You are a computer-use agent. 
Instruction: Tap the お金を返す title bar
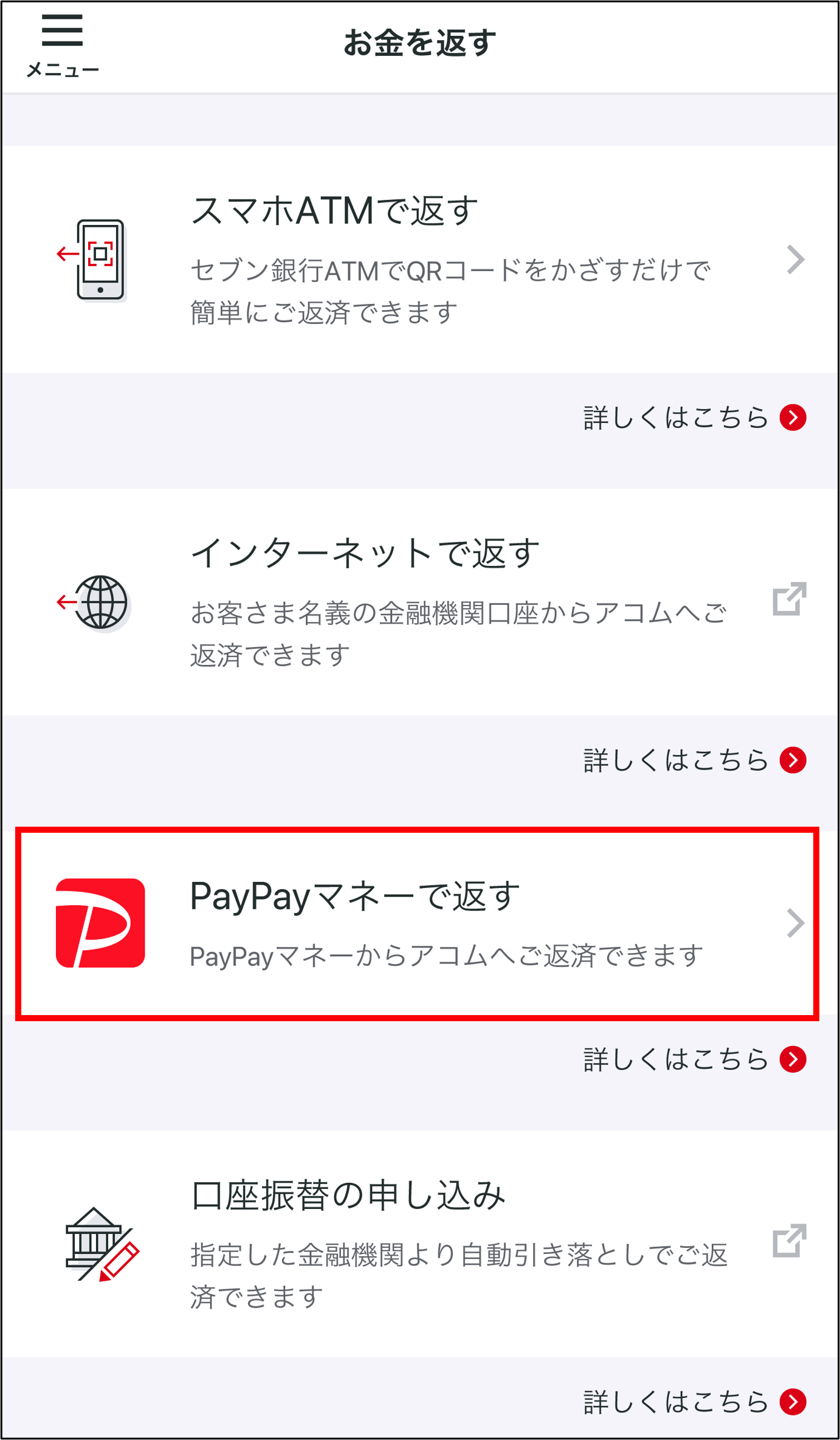point(419,41)
